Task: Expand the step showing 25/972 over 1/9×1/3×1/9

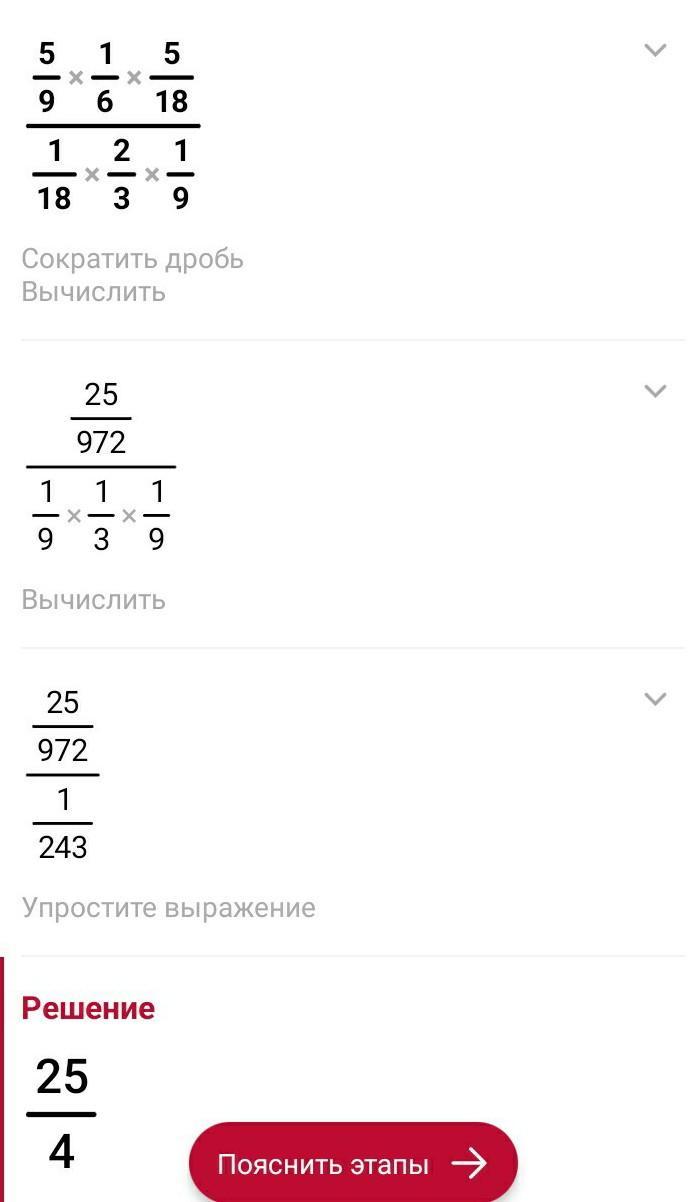Action: coord(655,391)
